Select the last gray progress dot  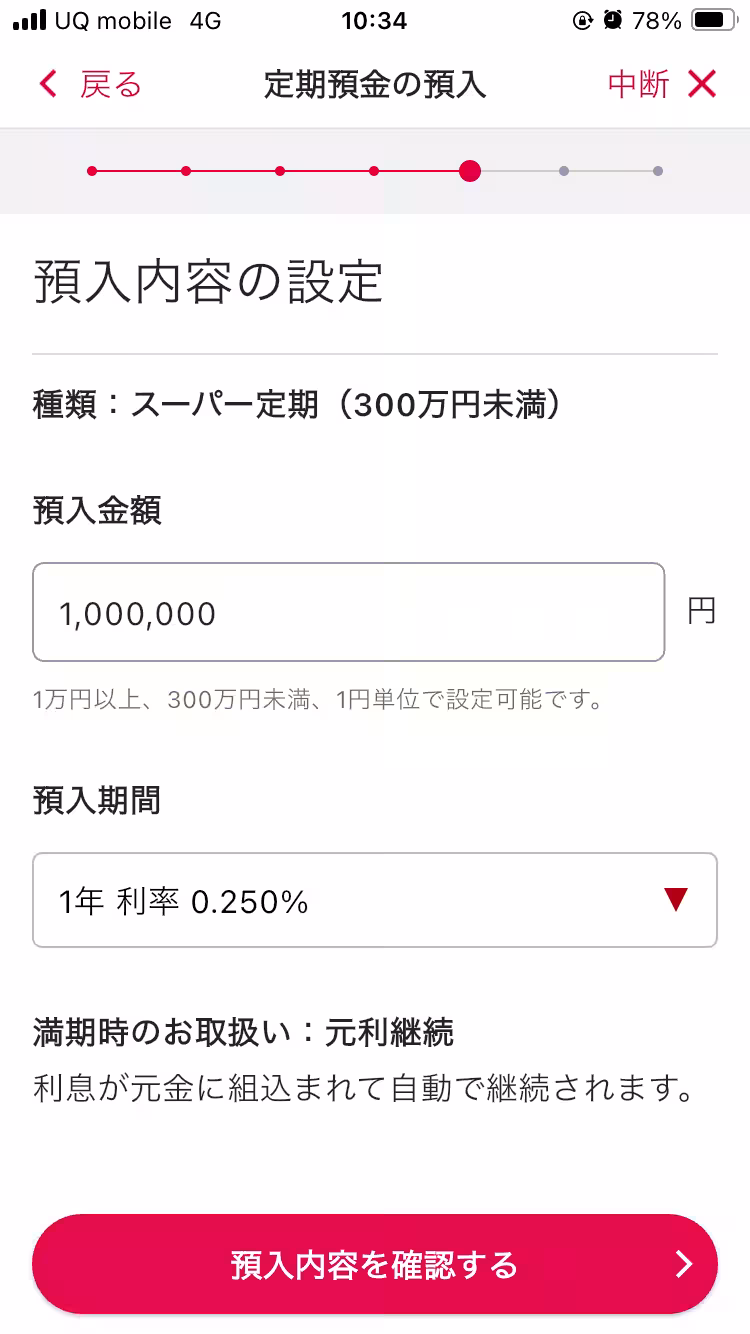659,171
